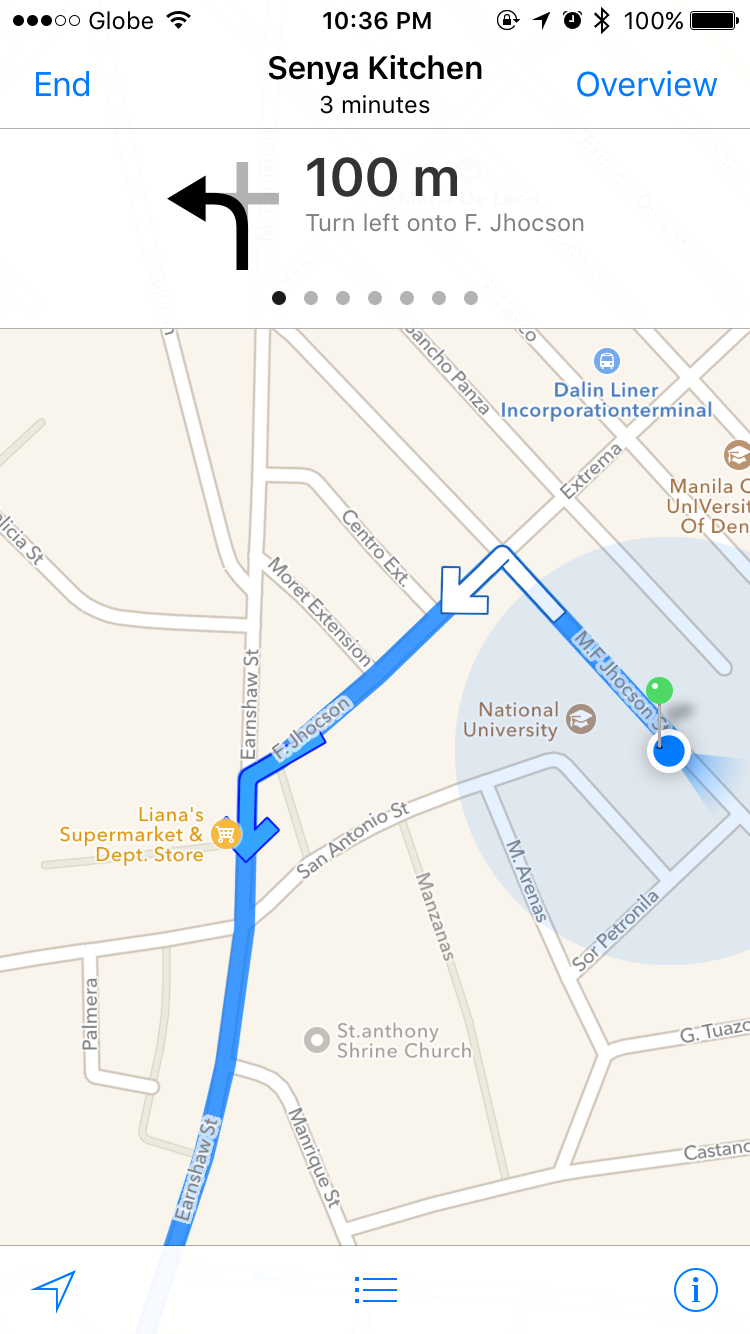750x1334 pixels.
Task: Select Liana's Supermarket & Dept. Store marker
Action: (x=226, y=834)
